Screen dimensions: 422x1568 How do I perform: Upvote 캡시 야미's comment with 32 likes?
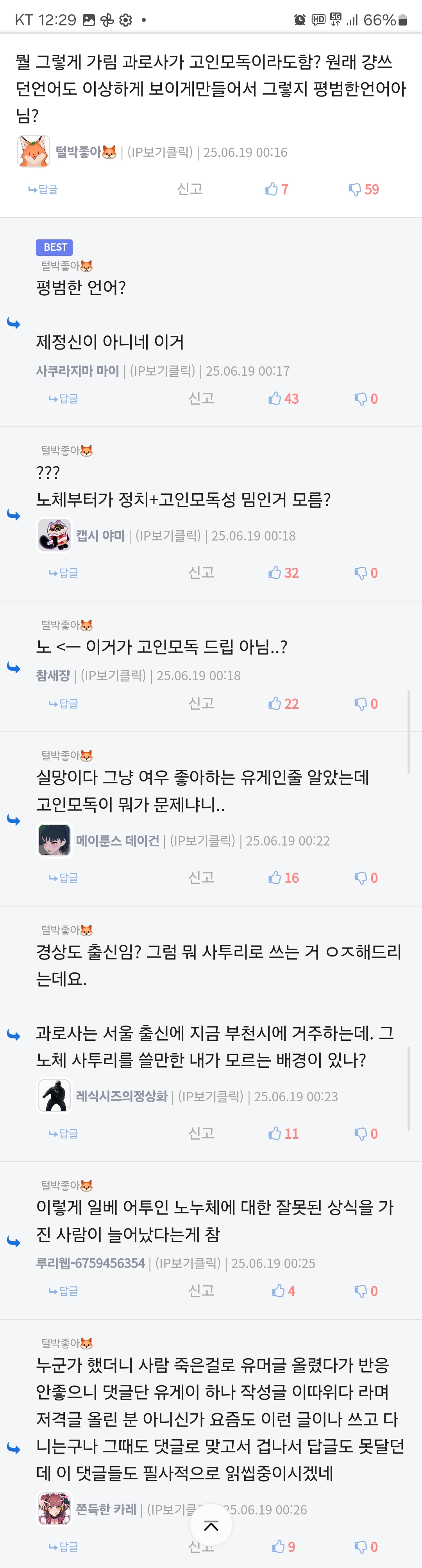283,573
